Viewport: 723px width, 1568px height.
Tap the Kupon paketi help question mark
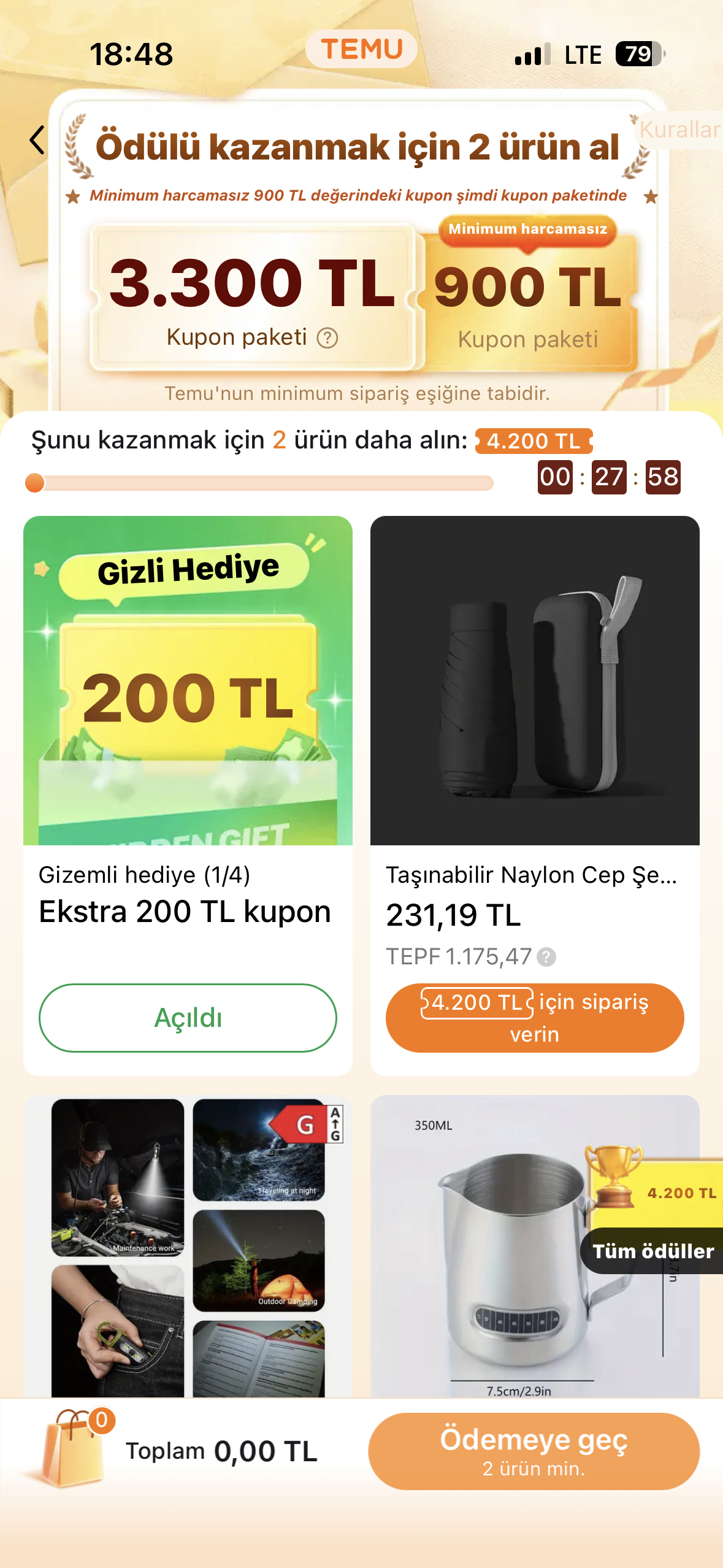327,338
